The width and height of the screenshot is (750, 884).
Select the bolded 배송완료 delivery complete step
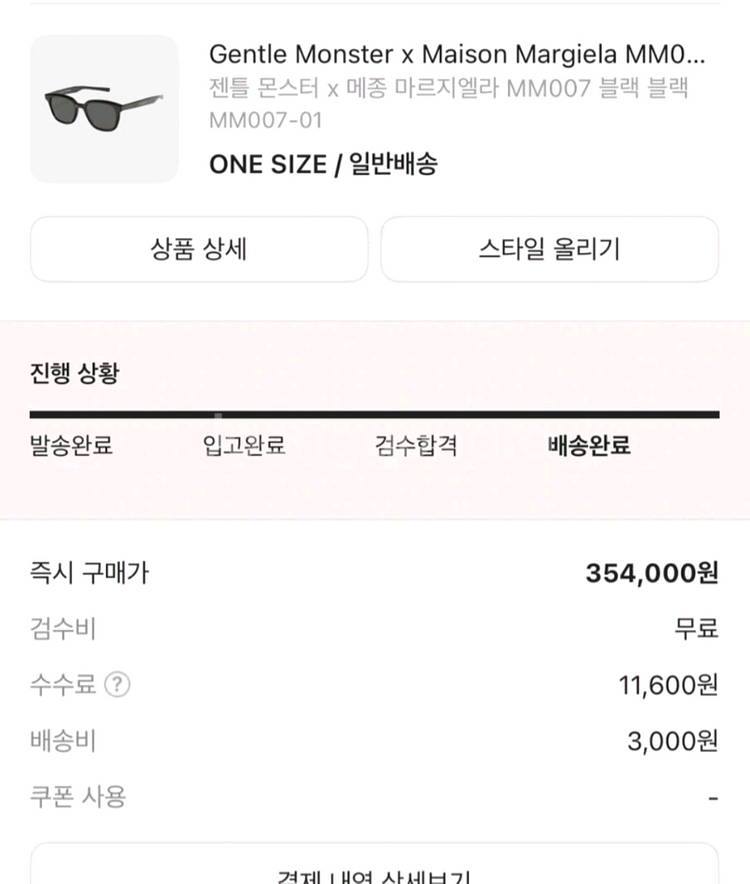[x=588, y=446]
